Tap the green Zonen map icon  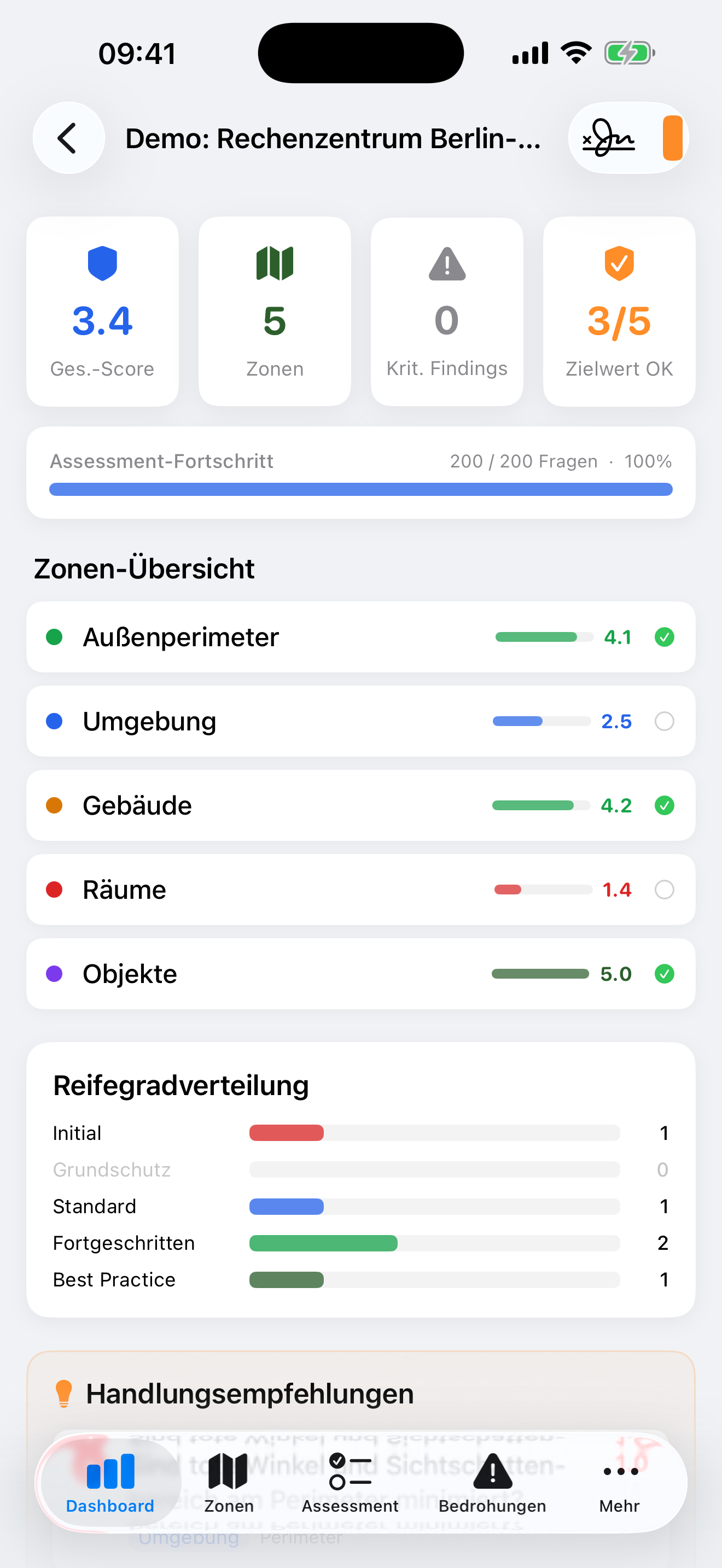275,263
